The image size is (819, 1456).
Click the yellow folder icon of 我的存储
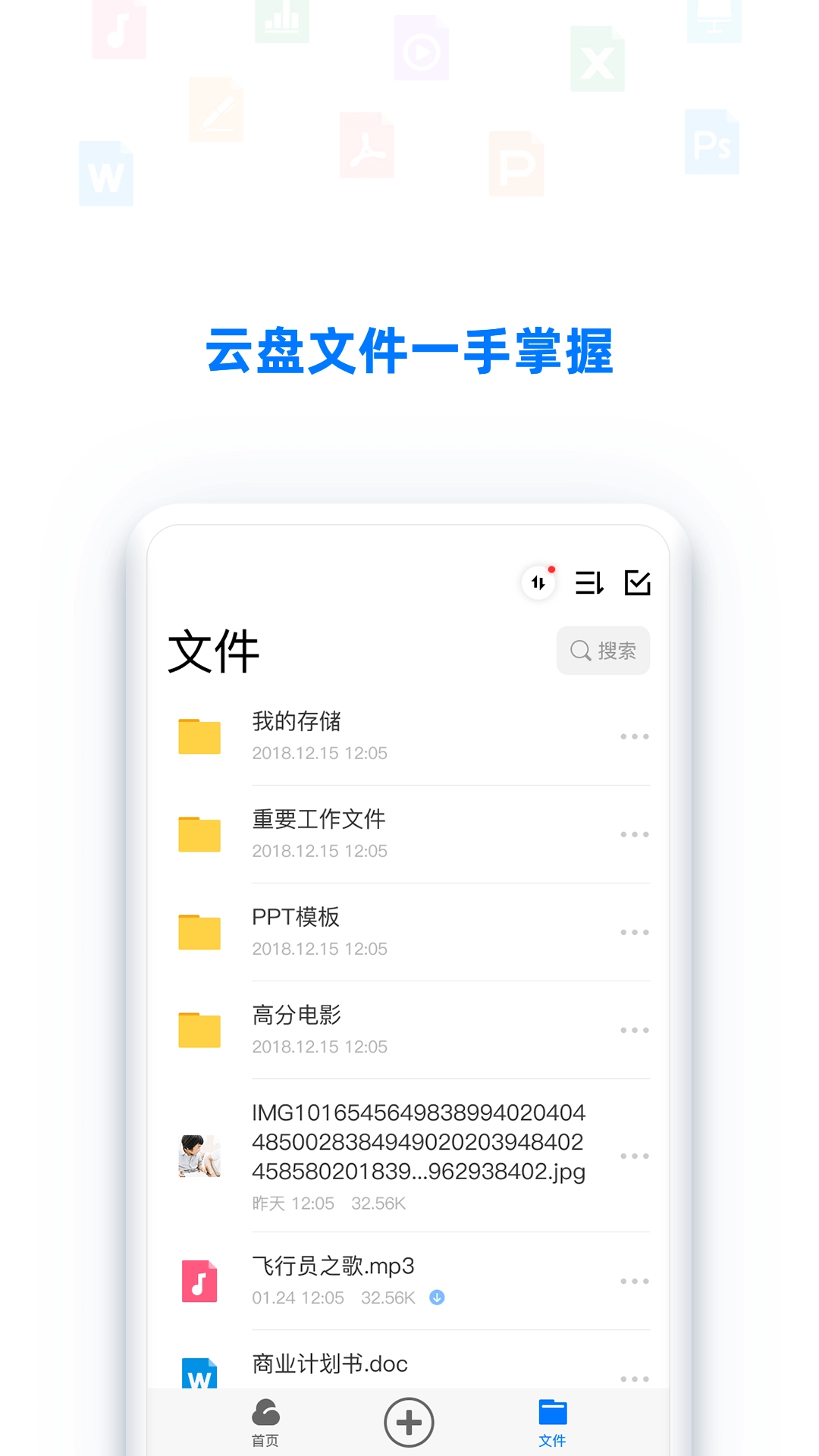pyautogui.click(x=199, y=737)
